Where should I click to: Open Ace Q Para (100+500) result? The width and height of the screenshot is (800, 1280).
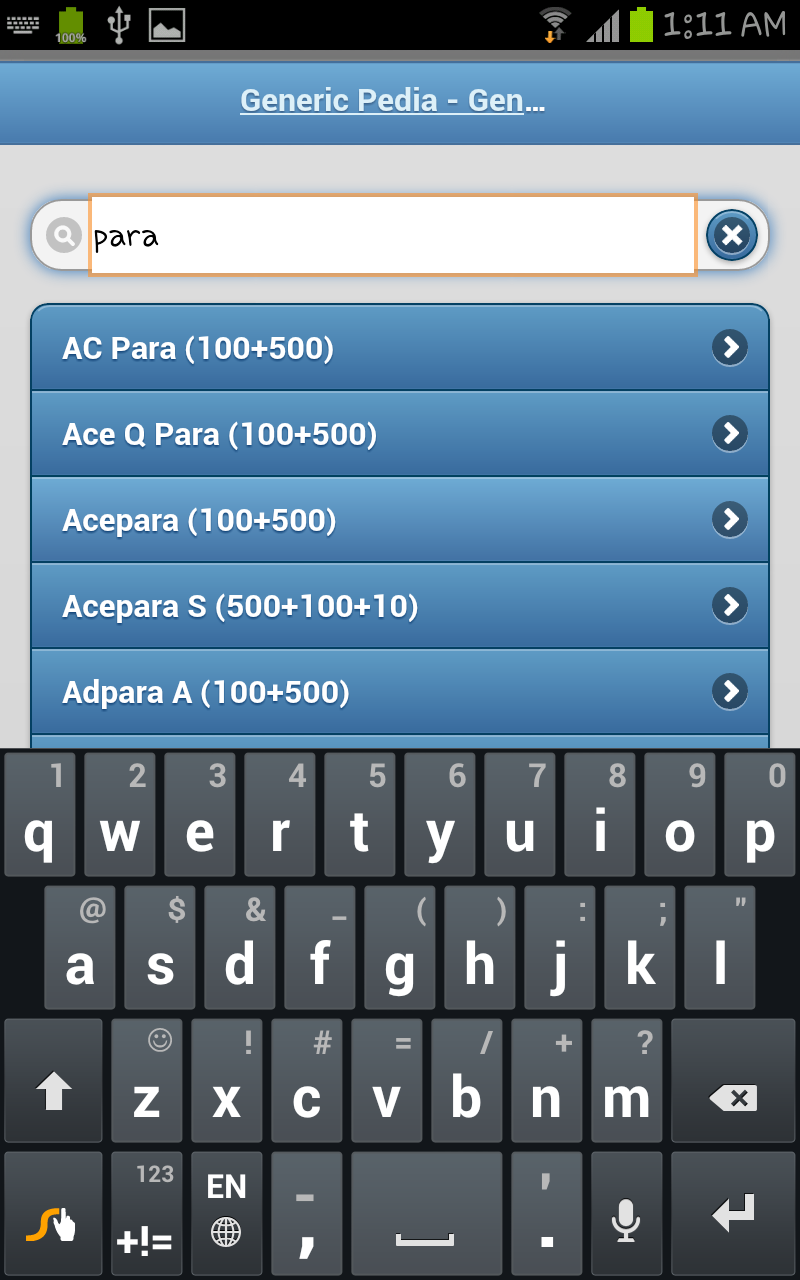pyautogui.click(x=400, y=434)
